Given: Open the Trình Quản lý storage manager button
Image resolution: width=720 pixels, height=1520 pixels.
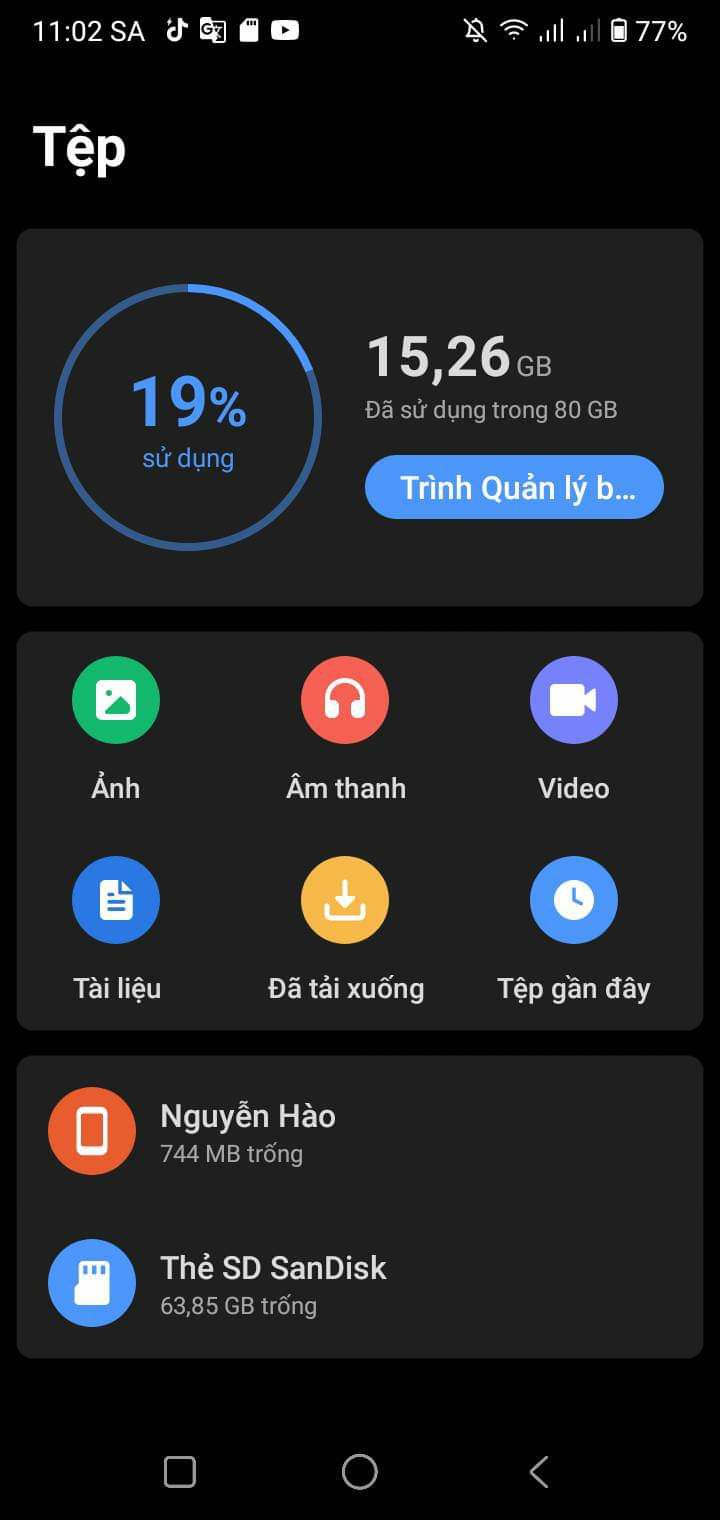Looking at the screenshot, I should (x=513, y=487).
